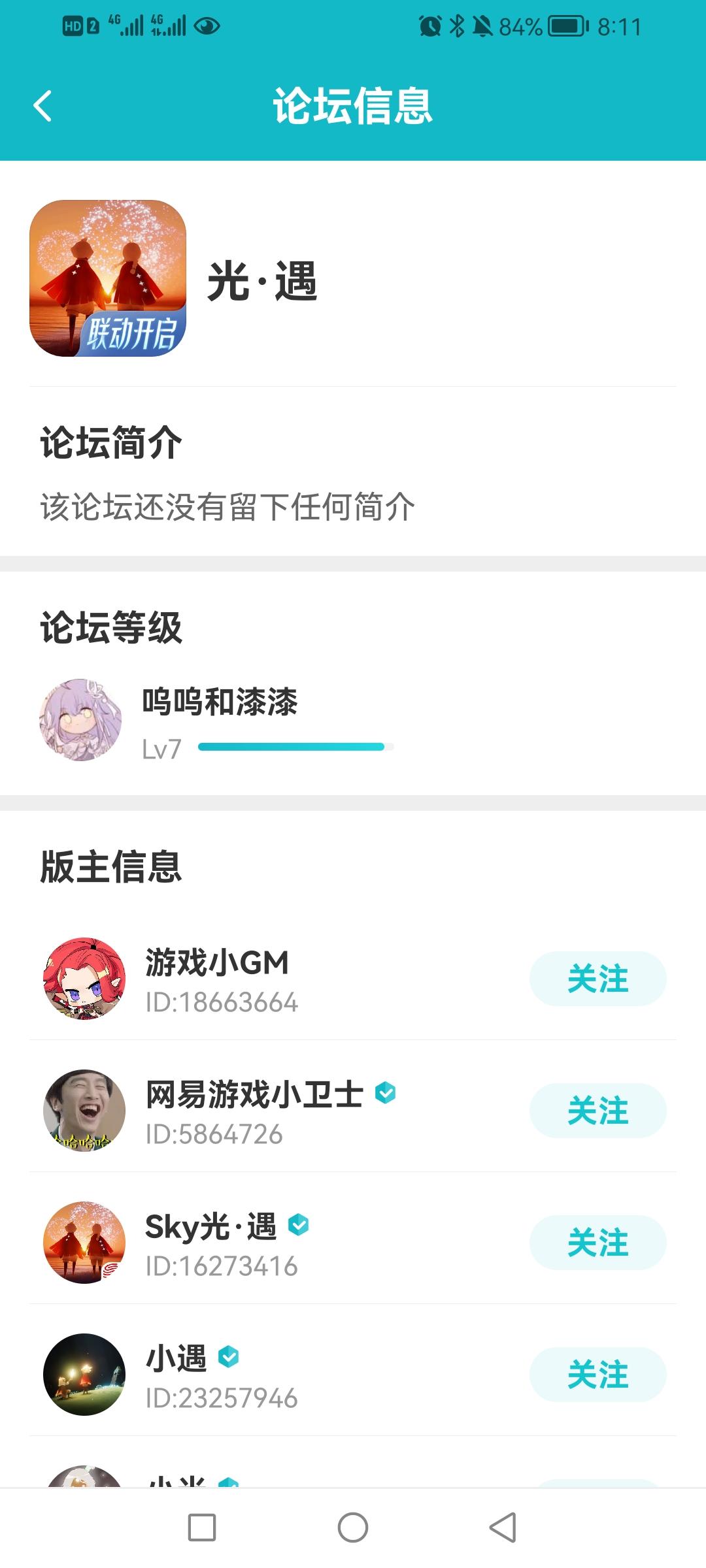Open the recent apps overview
This screenshot has height=1568, width=706.
pos(202,1527)
